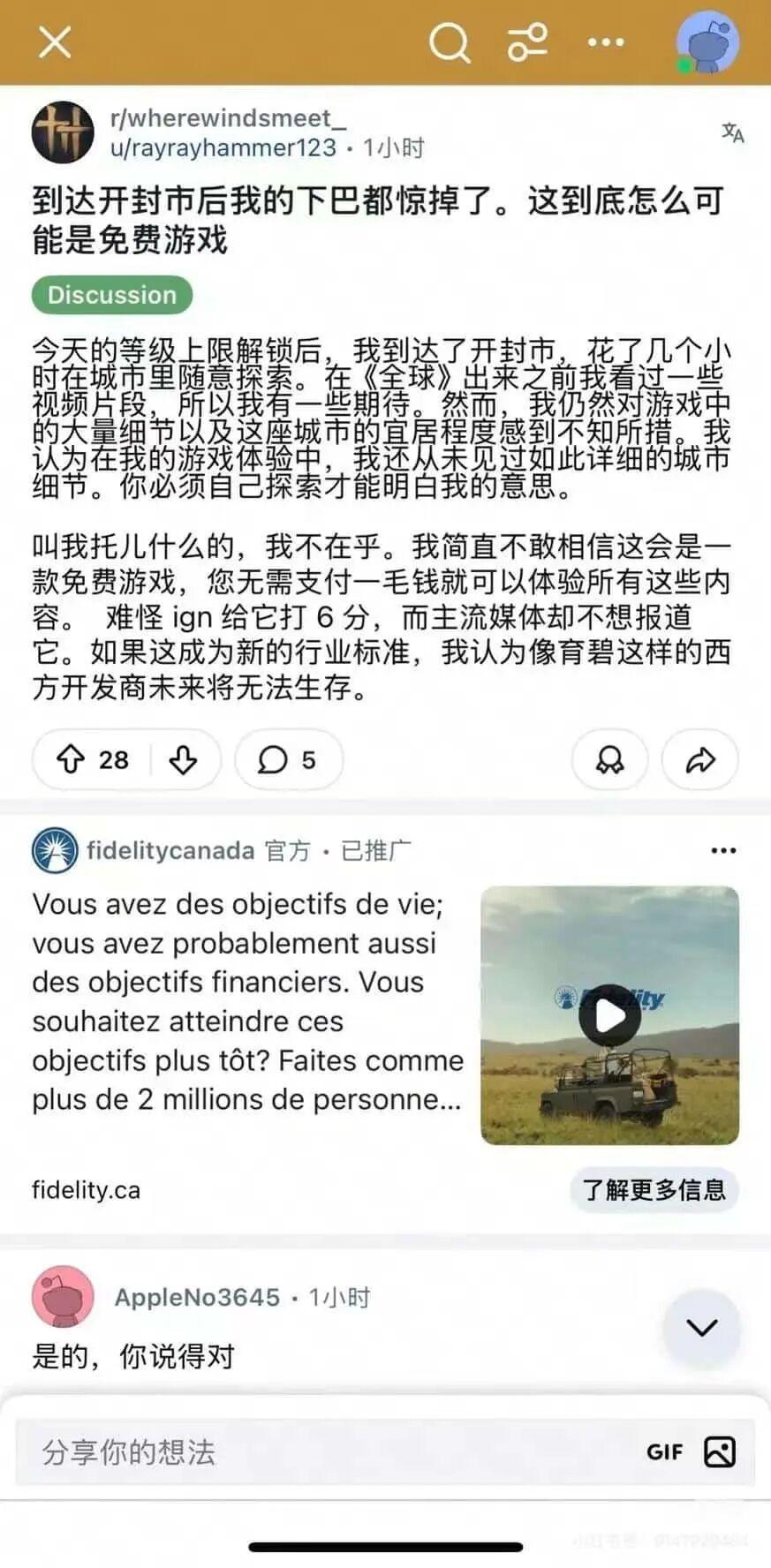Share this post
Screen dimensions: 771x1568
[x=700, y=759]
